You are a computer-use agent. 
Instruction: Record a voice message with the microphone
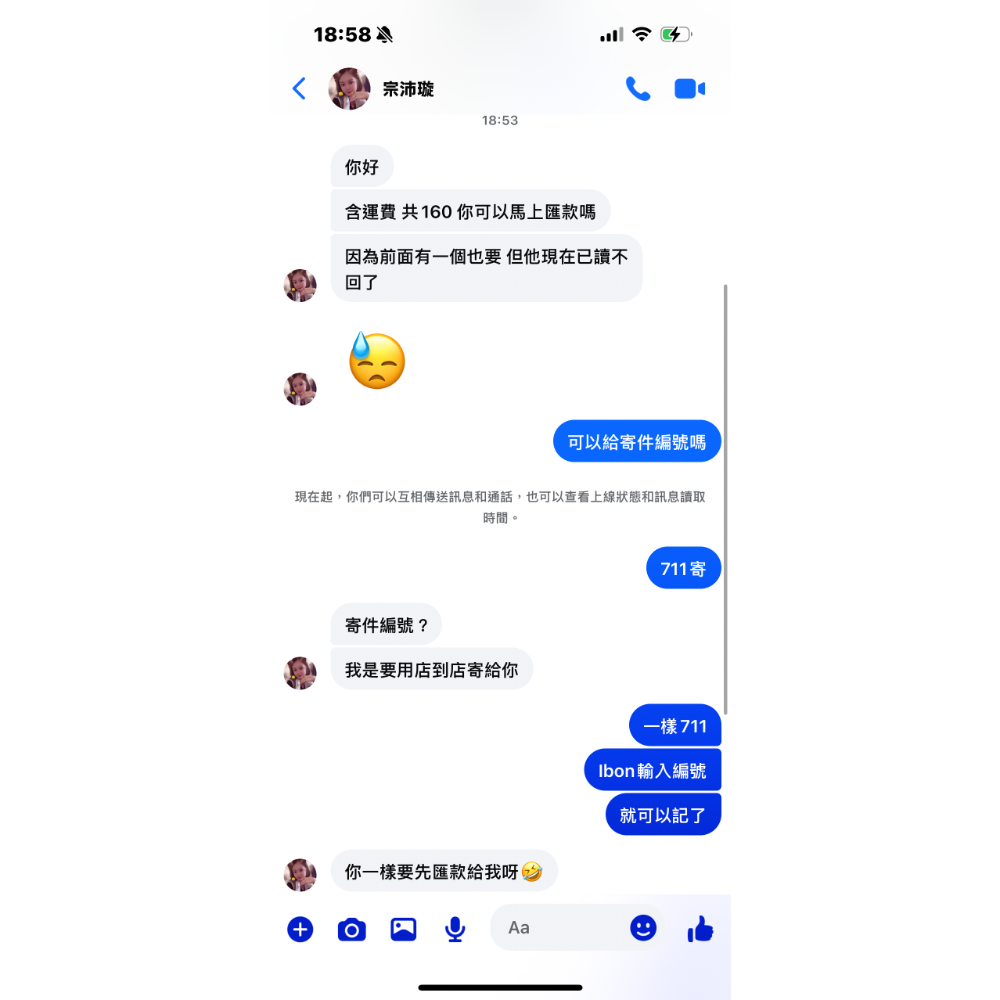point(455,929)
